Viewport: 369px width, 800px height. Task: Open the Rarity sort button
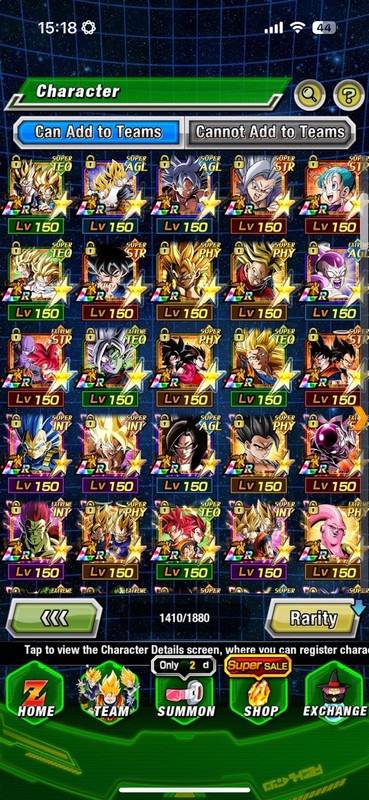(314, 618)
